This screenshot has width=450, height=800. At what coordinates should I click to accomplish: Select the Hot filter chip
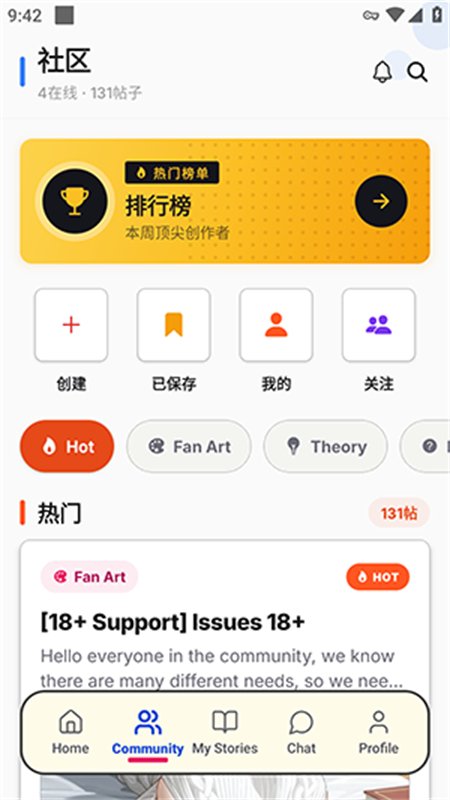(67, 446)
